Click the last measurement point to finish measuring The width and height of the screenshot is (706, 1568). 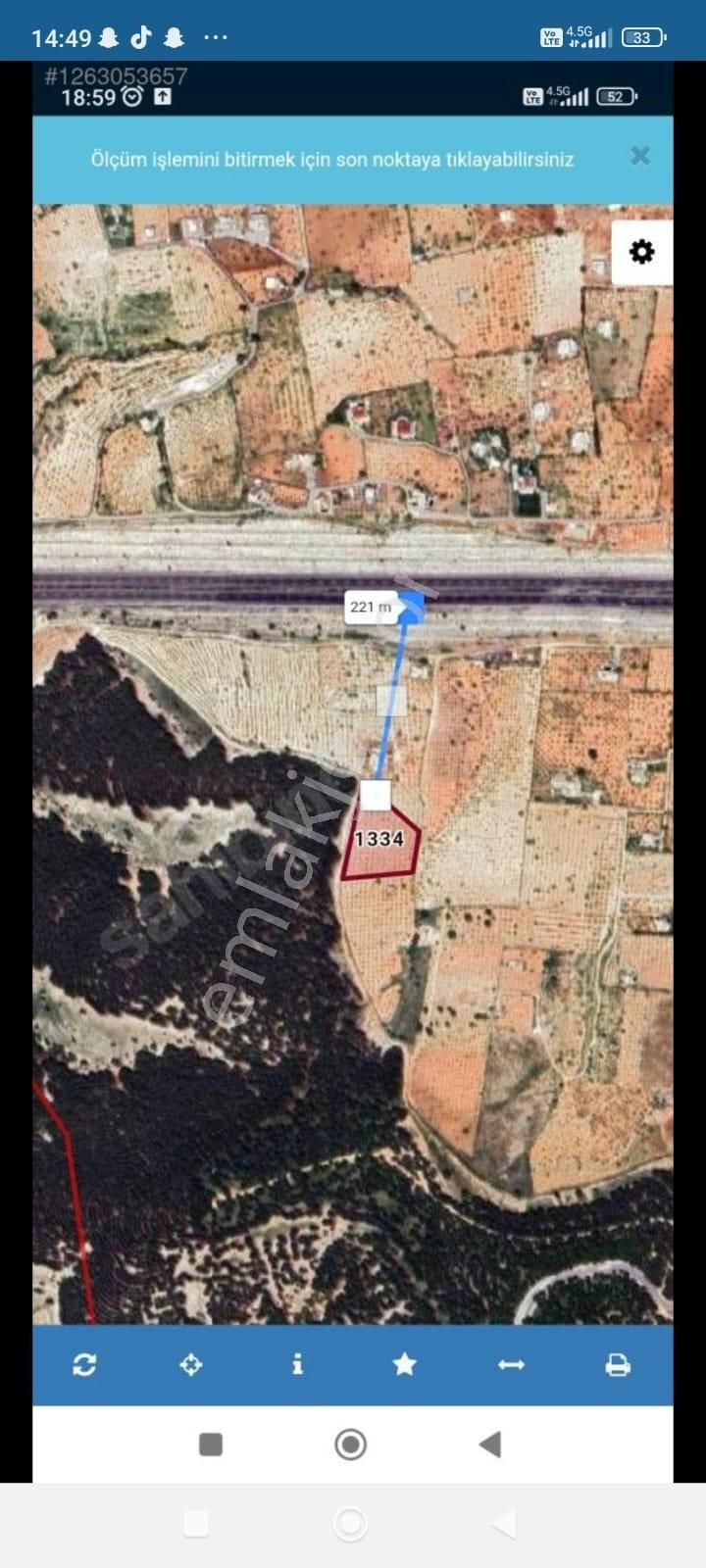coord(376,796)
